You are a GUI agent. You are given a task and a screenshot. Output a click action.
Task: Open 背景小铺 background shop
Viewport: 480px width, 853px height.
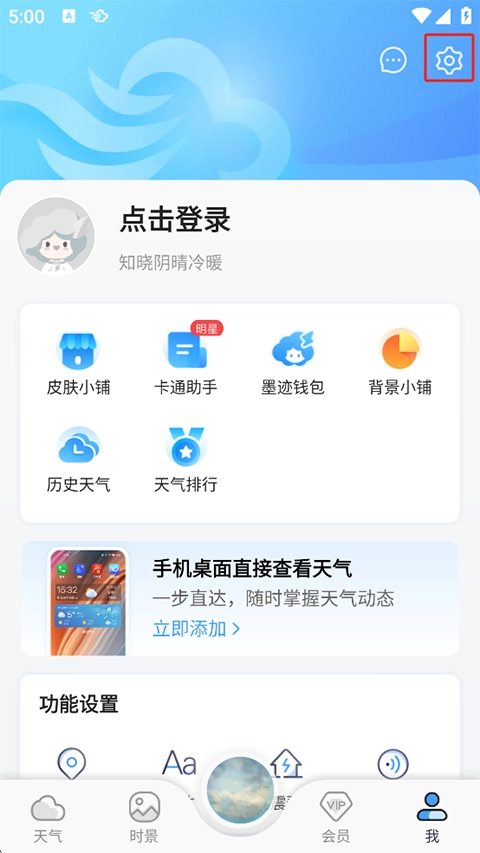400,362
